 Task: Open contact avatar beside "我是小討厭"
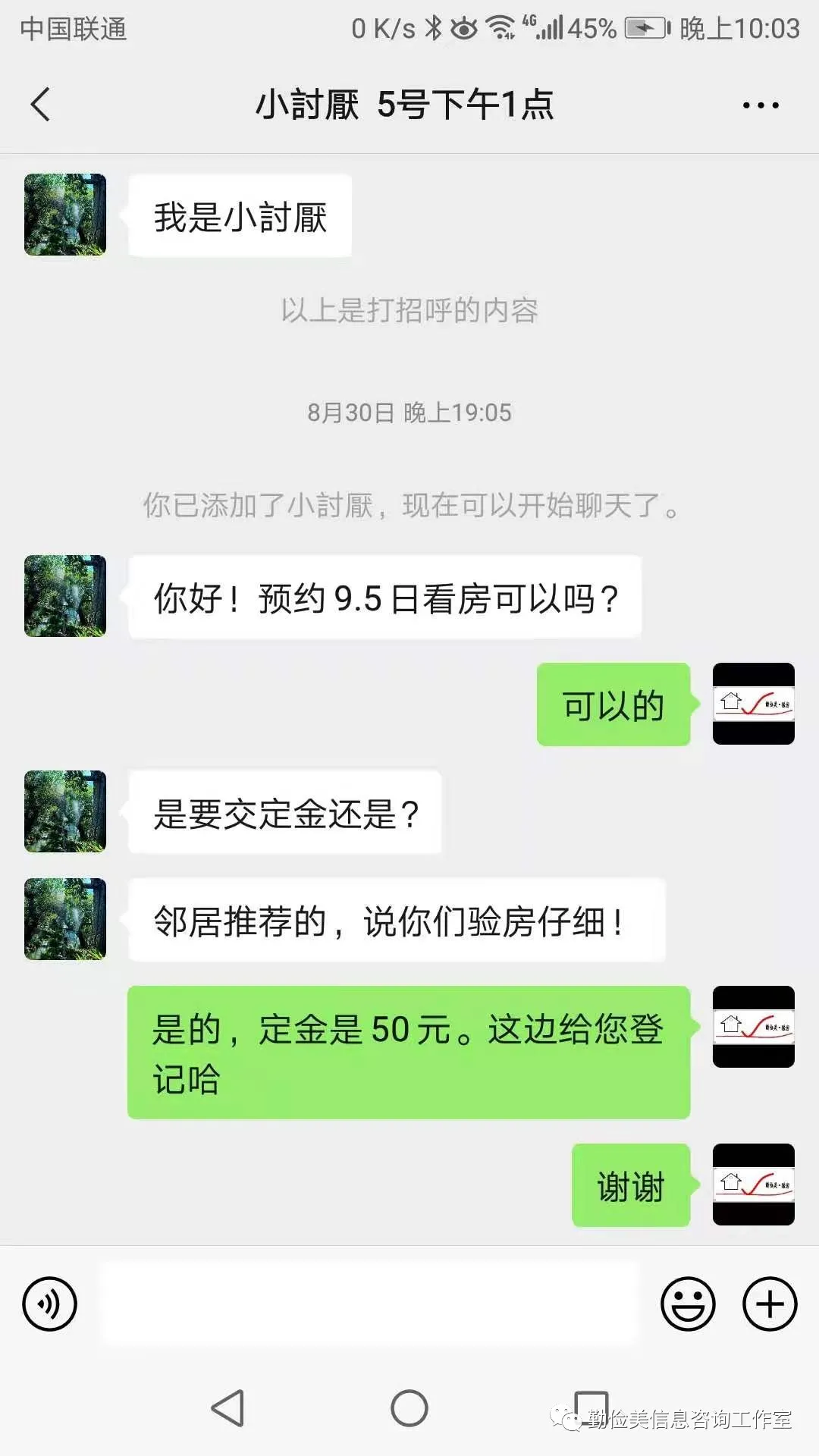point(65,215)
